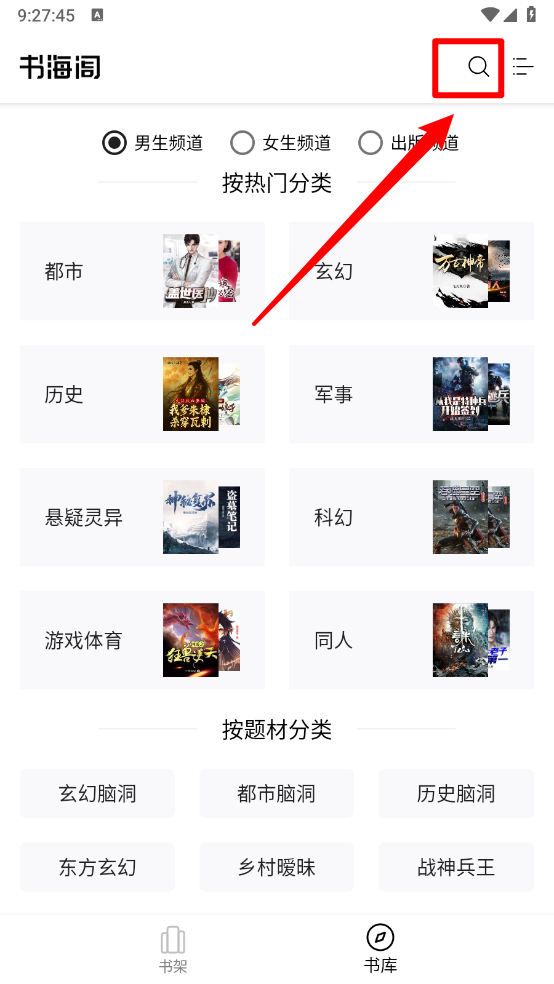Open the 同人 category card
554x984 pixels.
[x=412, y=640]
